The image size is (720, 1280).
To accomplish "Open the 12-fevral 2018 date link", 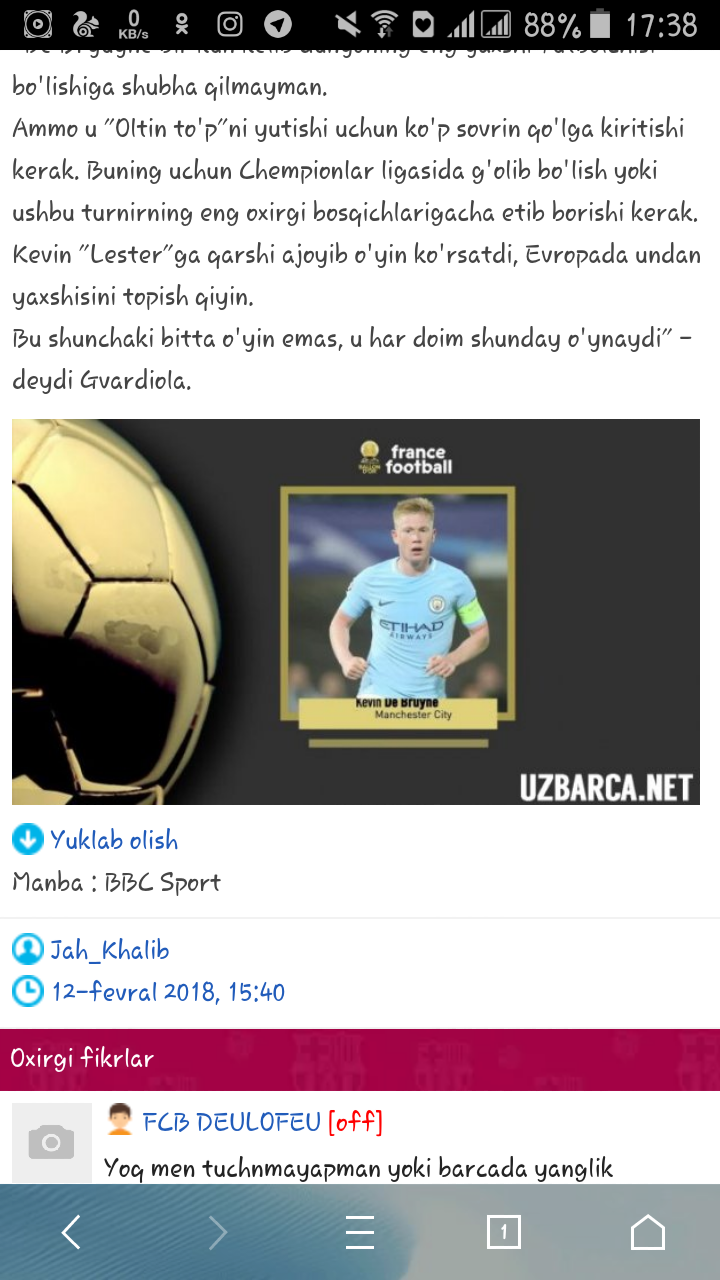I will click(x=167, y=992).
